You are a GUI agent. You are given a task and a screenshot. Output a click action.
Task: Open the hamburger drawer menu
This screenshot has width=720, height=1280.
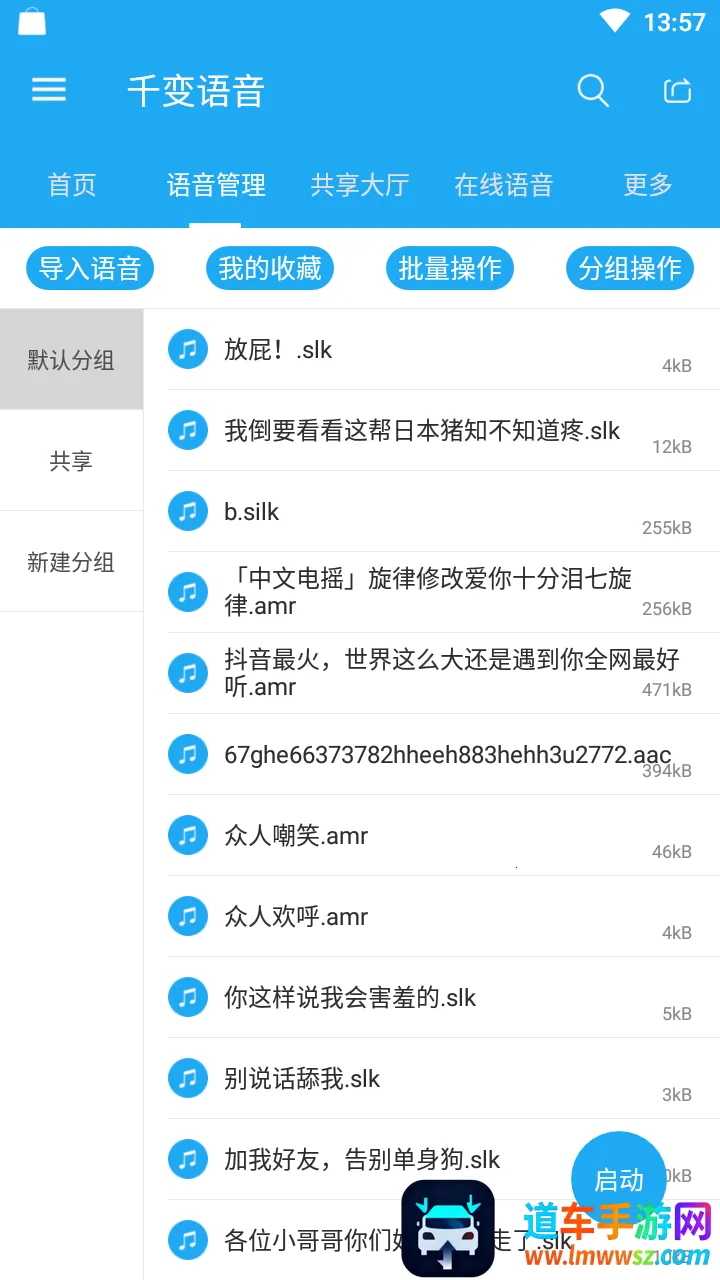49,91
